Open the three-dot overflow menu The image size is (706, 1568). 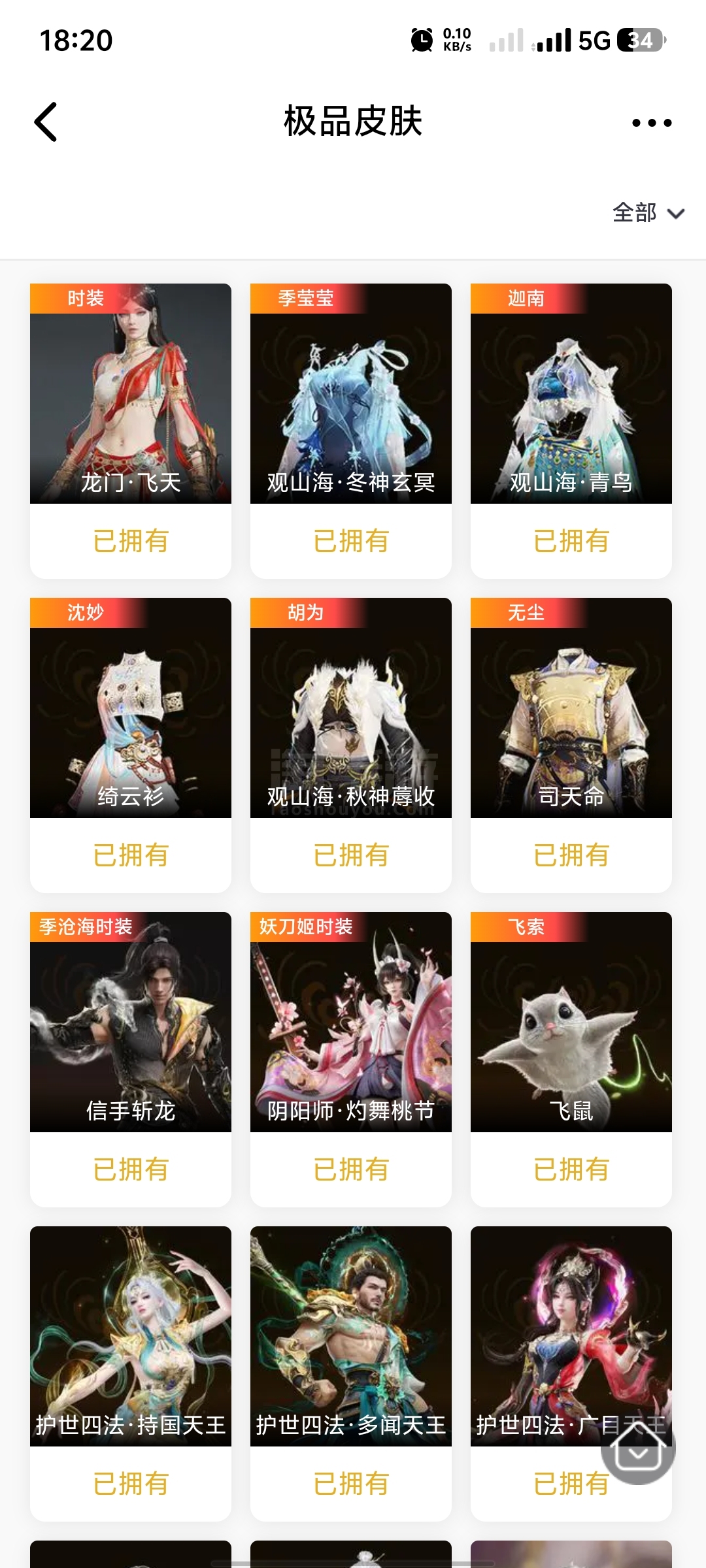(x=651, y=123)
